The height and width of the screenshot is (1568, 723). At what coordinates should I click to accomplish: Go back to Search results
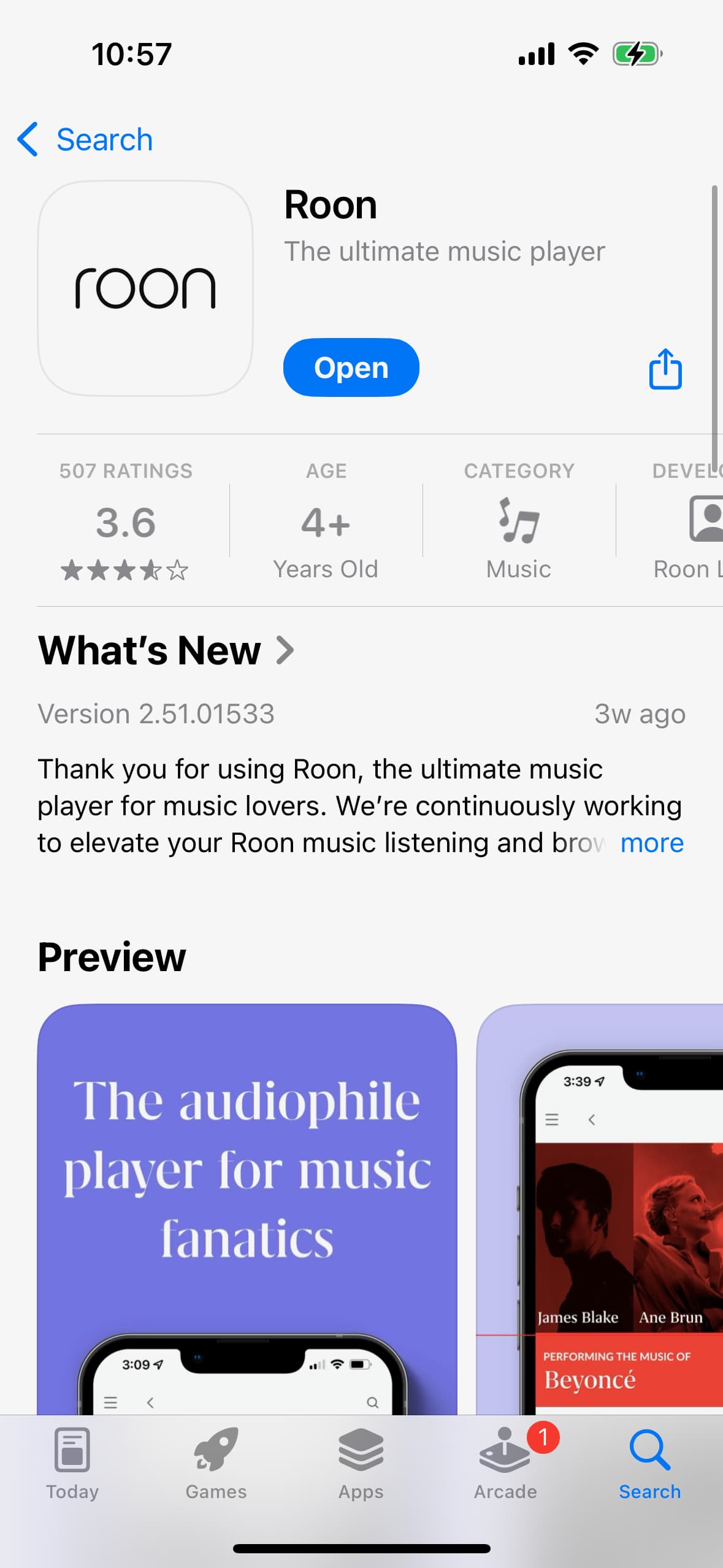coord(85,139)
